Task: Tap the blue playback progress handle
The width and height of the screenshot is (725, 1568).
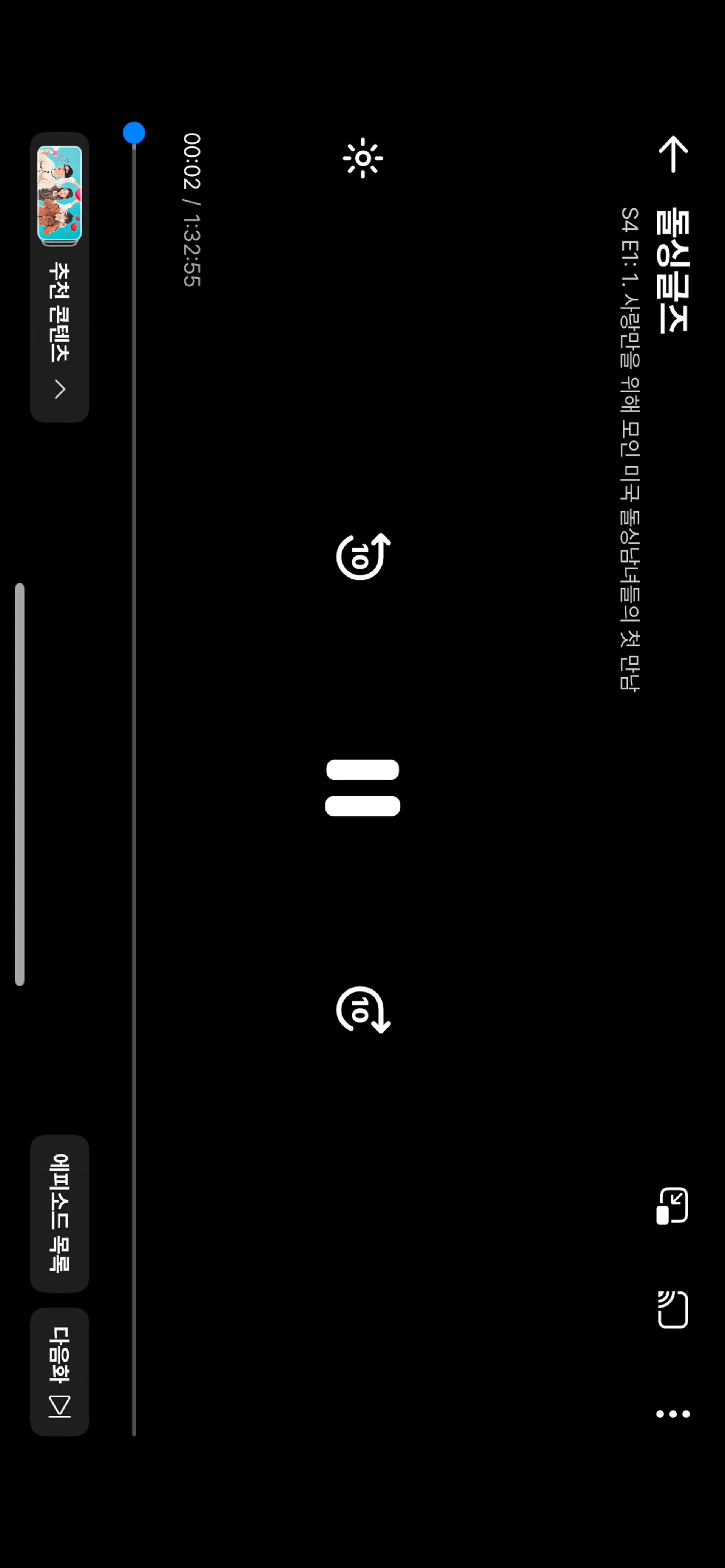Action: point(134,133)
